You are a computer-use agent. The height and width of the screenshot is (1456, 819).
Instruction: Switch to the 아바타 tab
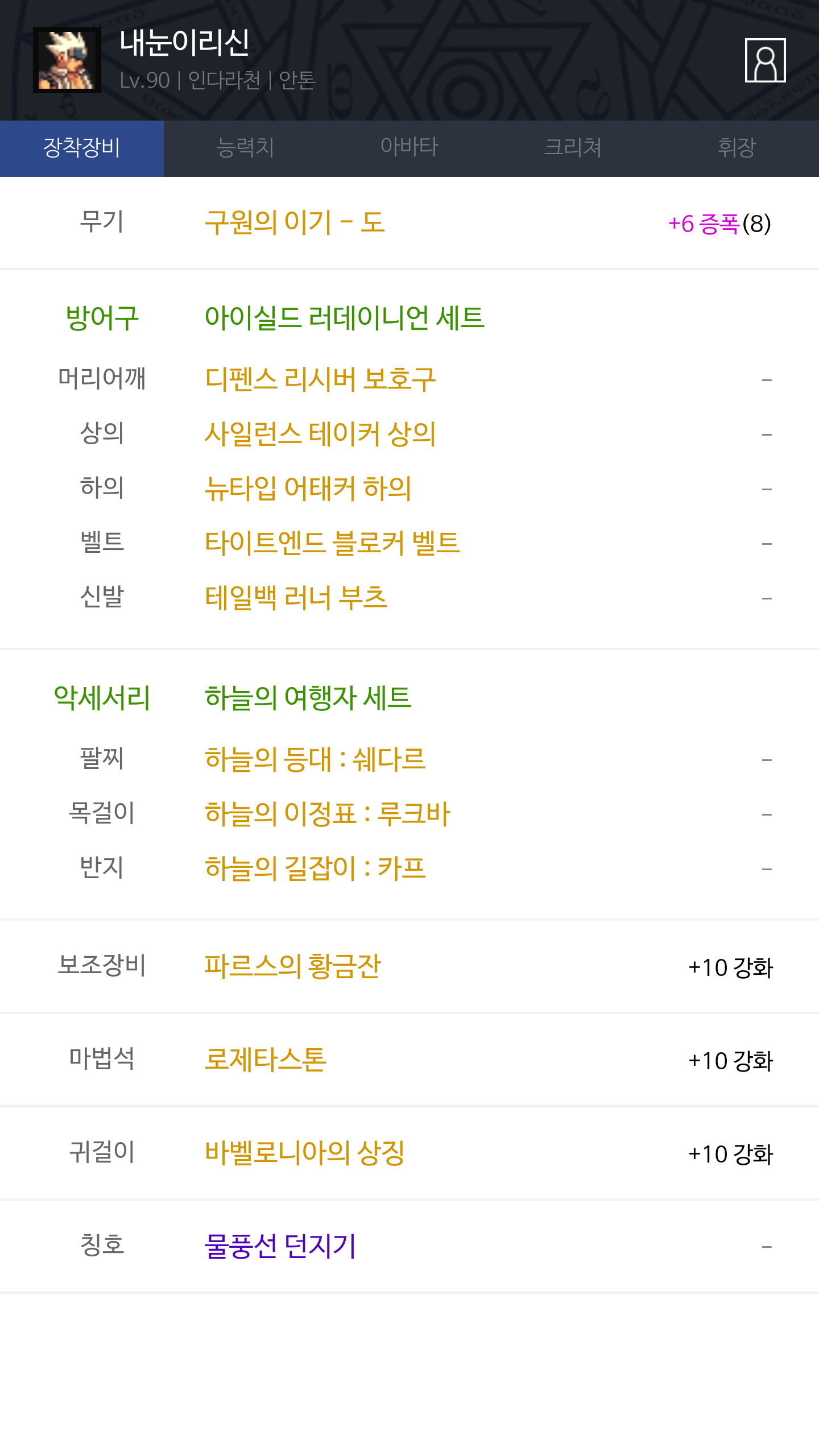point(409,148)
